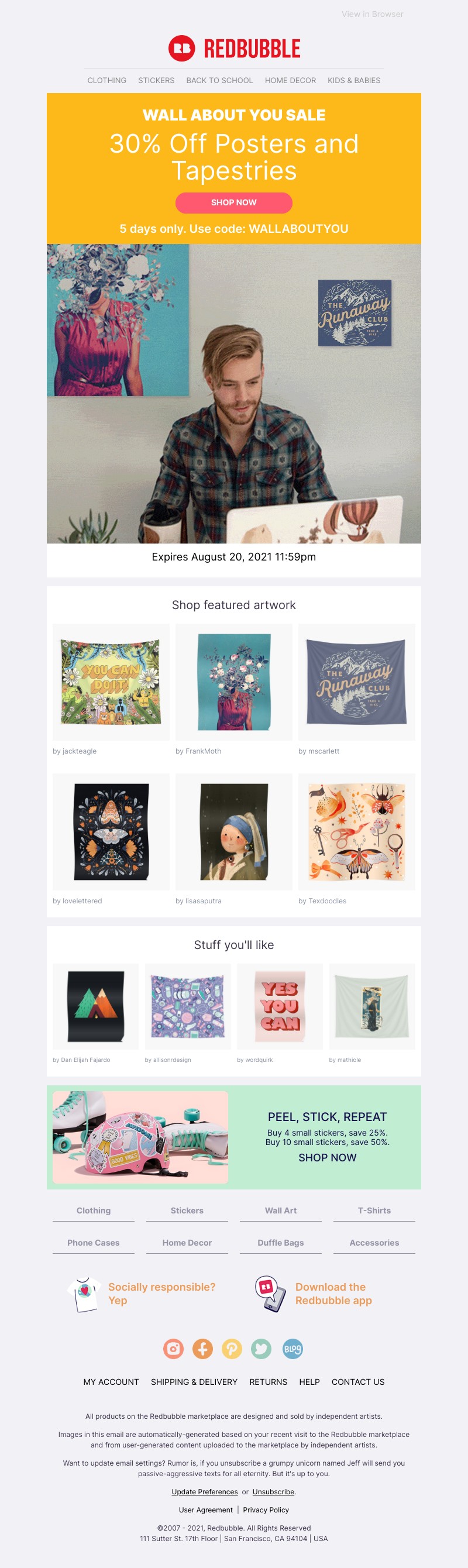468x1568 pixels.
Task: Open the Privacy Policy
Action: (266, 1510)
